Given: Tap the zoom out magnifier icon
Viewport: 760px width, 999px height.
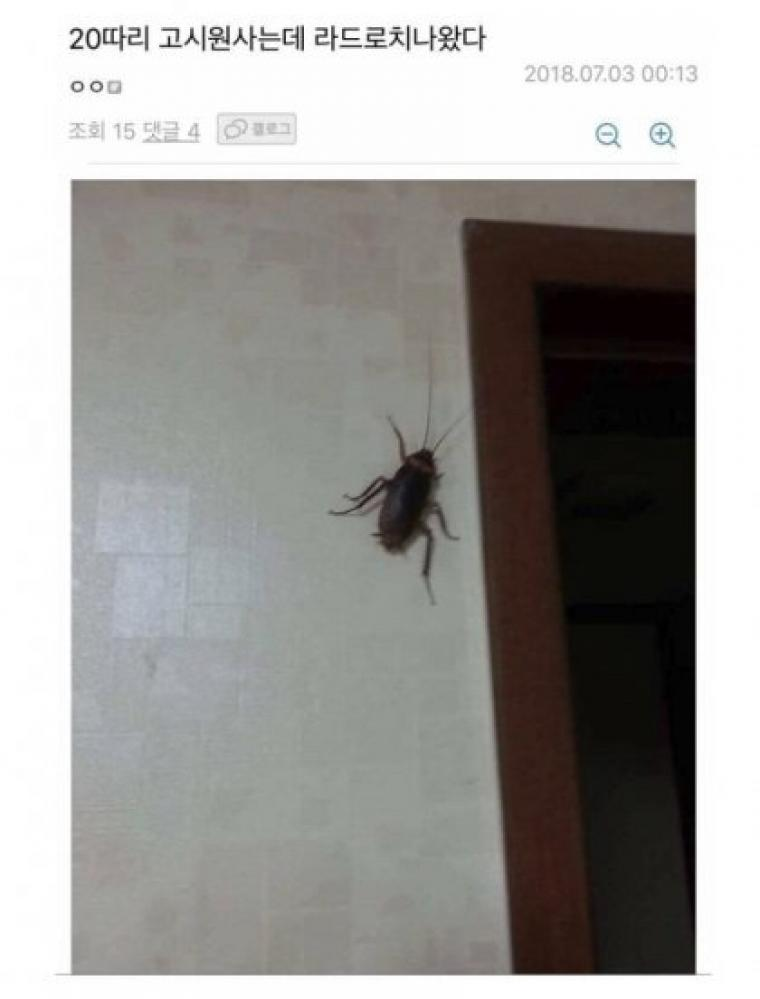Looking at the screenshot, I should coord(608,135).
